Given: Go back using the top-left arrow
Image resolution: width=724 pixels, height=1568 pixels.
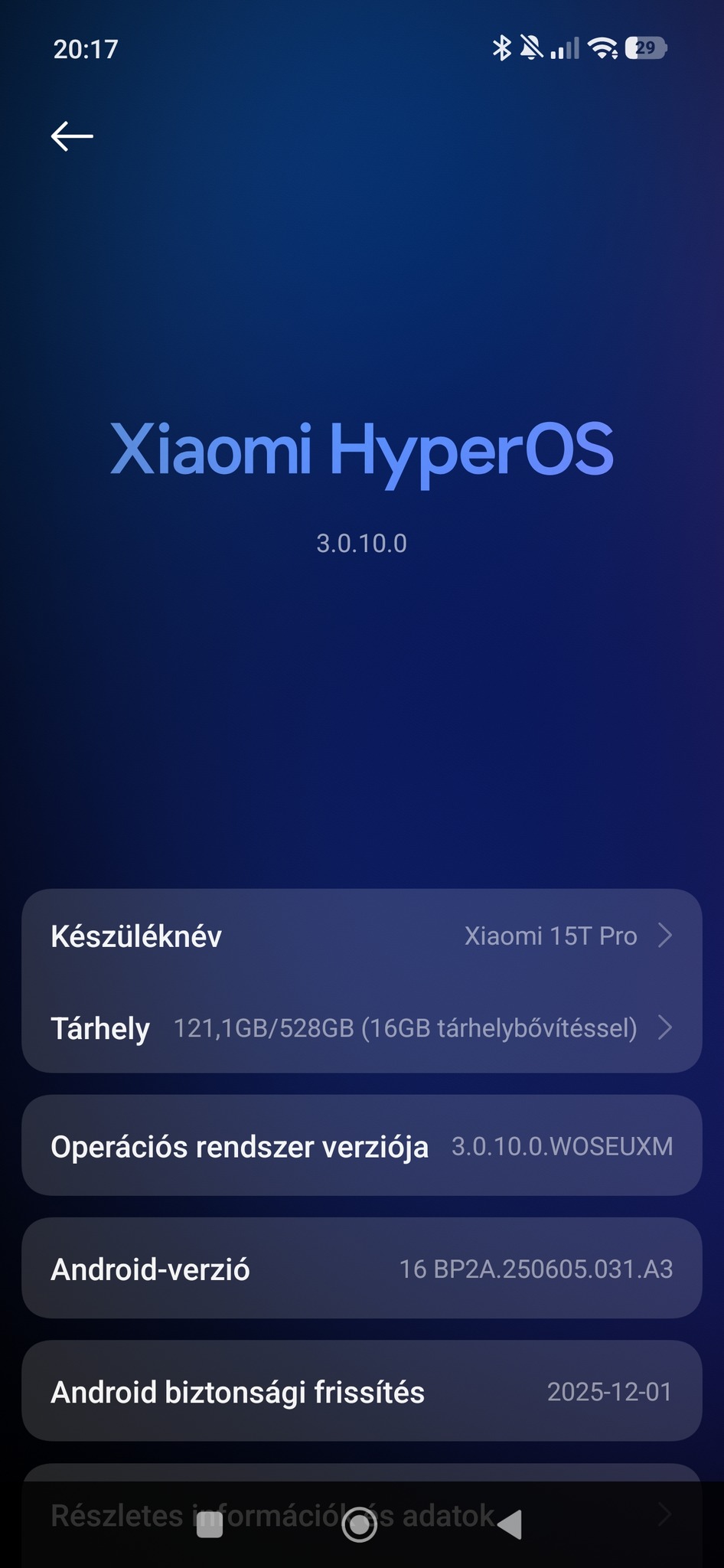Looking at the screenshot, I should tap(72, 136).
